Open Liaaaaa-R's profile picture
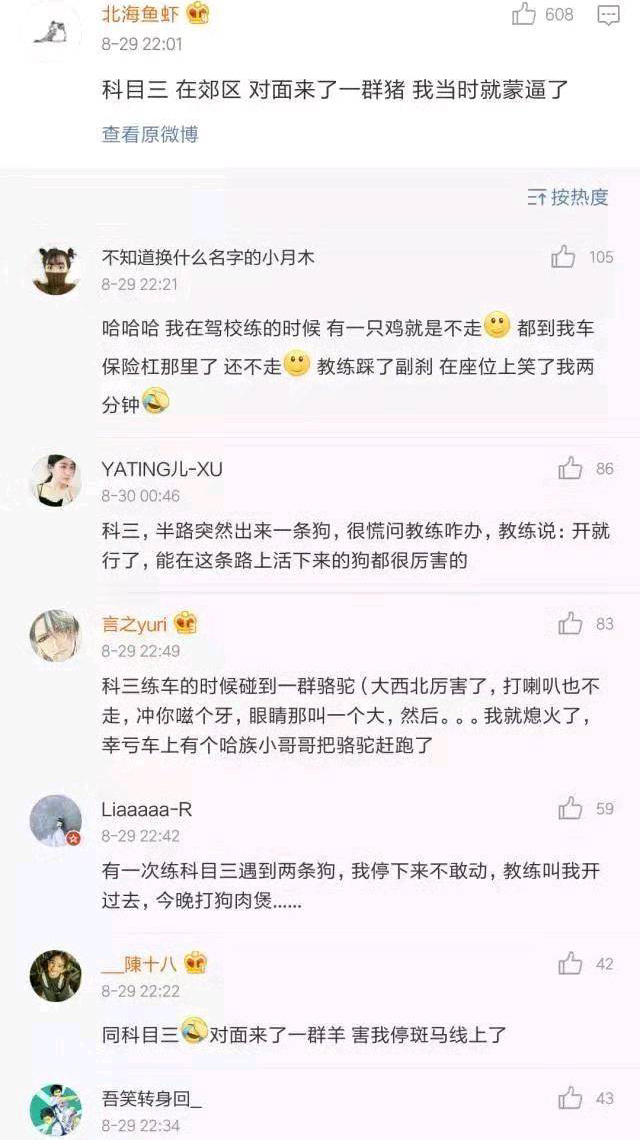Screen dimensions: 640x1140 (56, 821)
